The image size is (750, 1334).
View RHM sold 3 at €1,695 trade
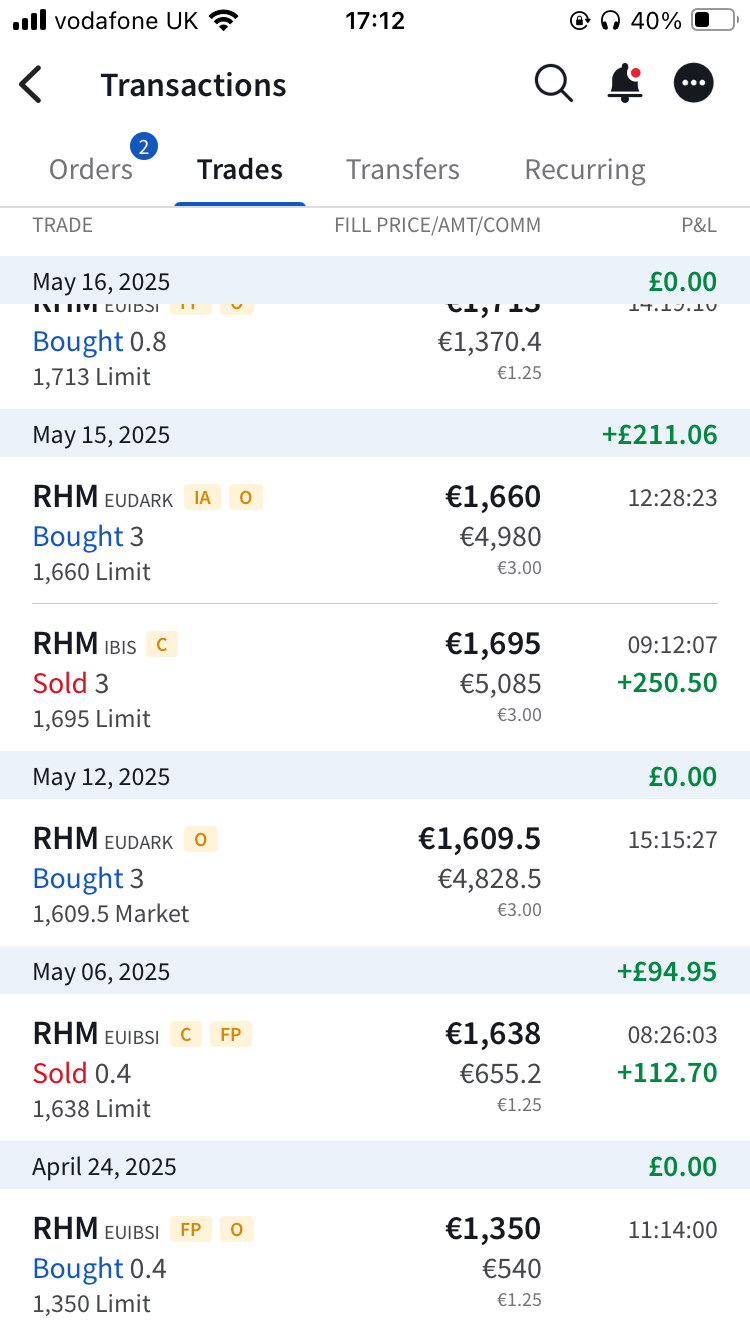point(375,678)
